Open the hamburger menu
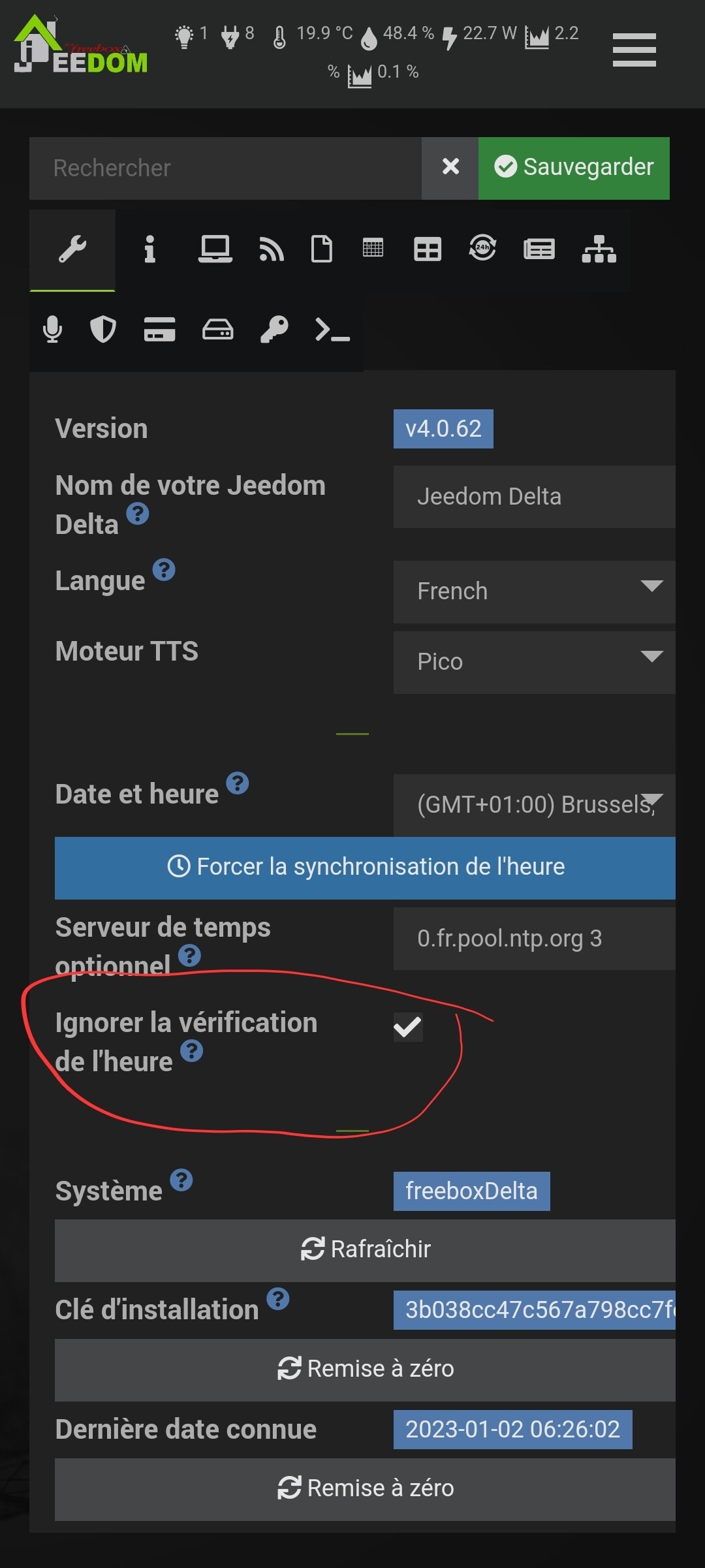 634,50
